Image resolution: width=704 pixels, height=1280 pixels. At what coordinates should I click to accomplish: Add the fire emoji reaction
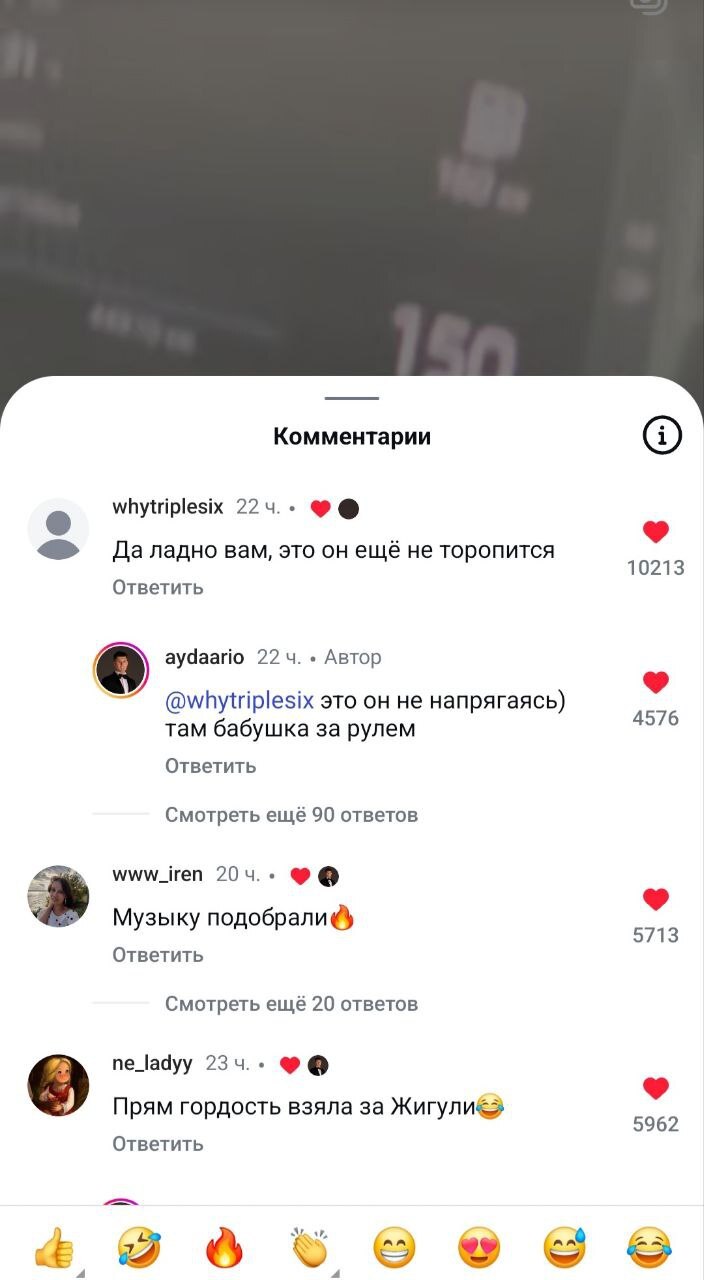[224, 1248]
